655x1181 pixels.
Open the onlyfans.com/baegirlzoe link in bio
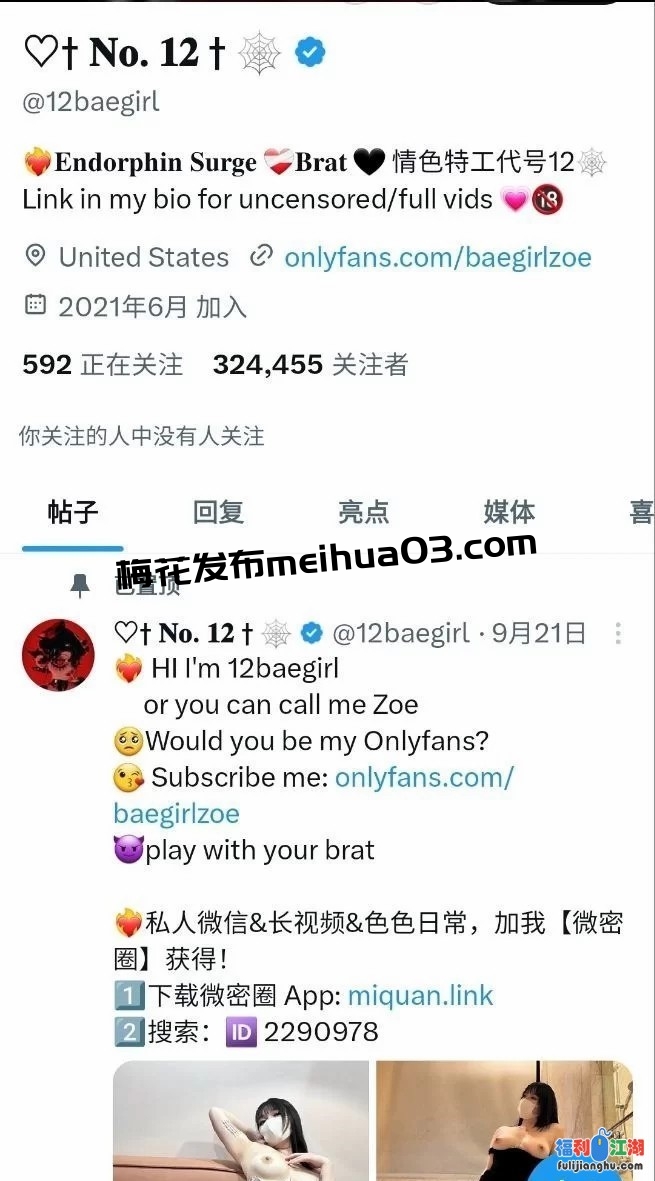(437, 257)
